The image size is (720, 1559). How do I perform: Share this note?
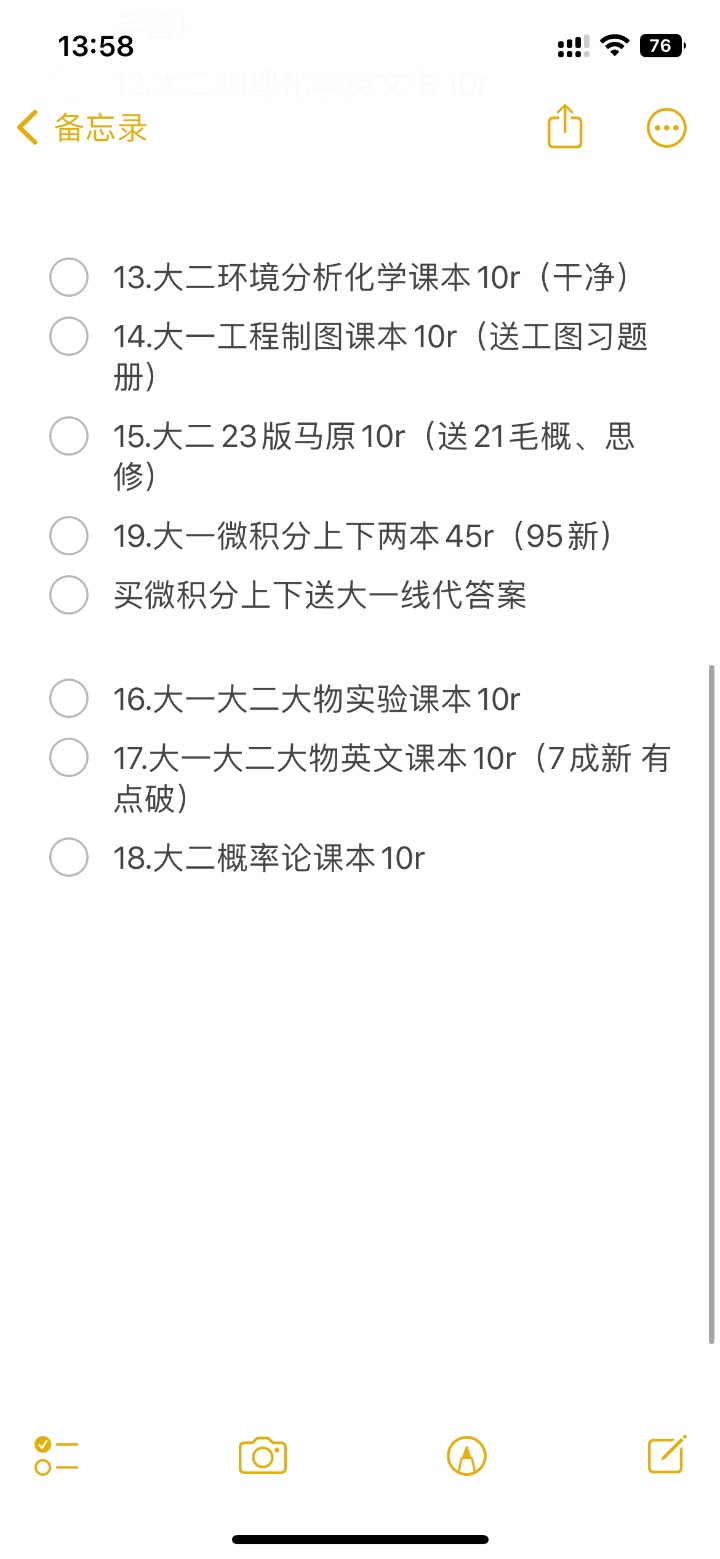click(x=565, y=127)
